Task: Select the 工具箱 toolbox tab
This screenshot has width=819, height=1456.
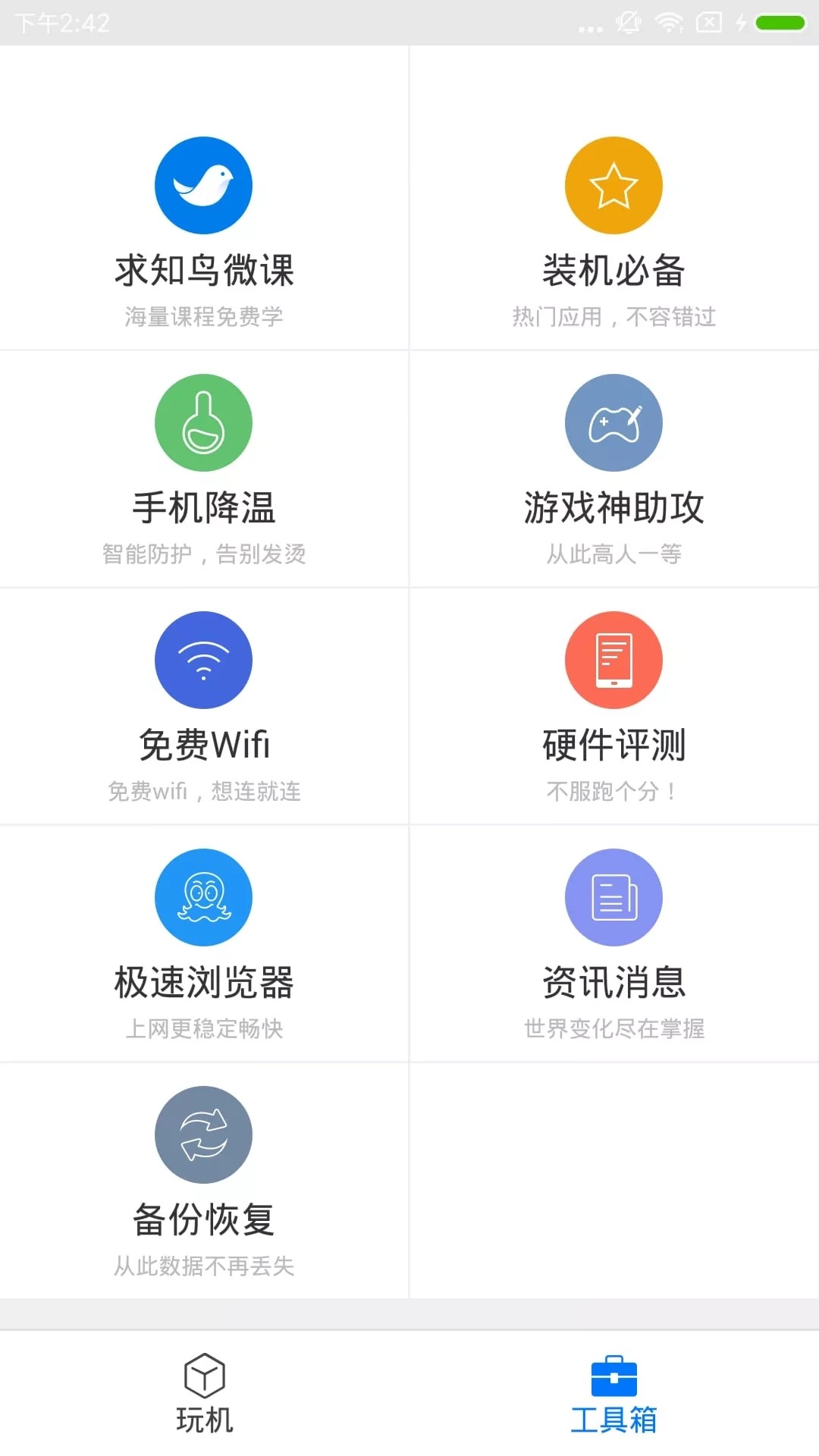Action: pyautogui.click(x=613, y=1394)
